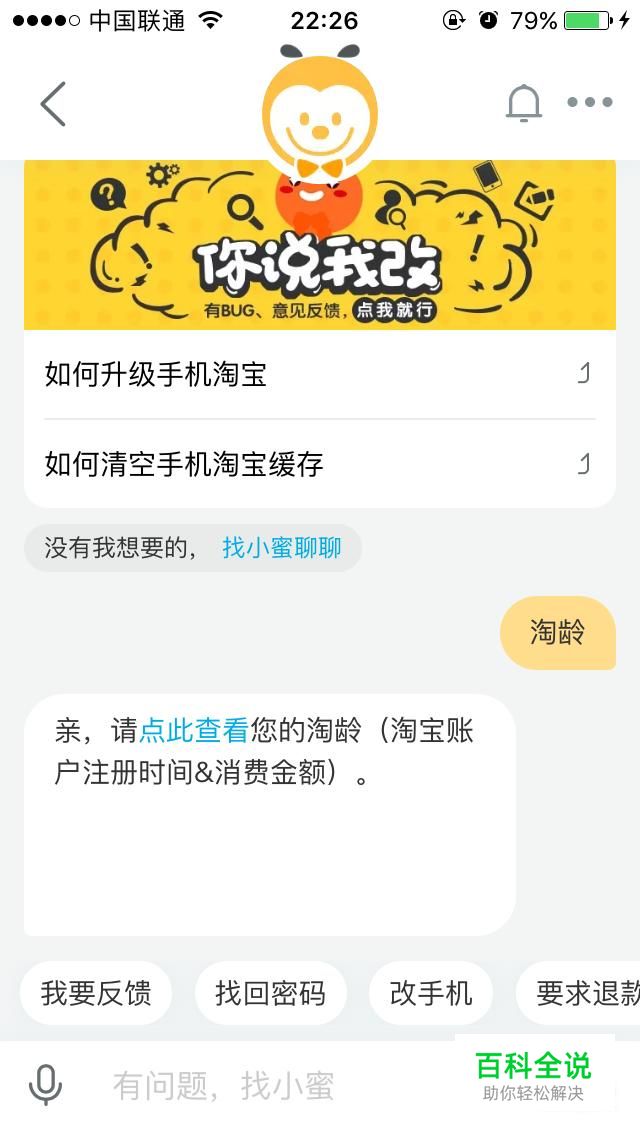Go back using the top arrow
The width and height of the screenshot is (640, 1136).
53,104
